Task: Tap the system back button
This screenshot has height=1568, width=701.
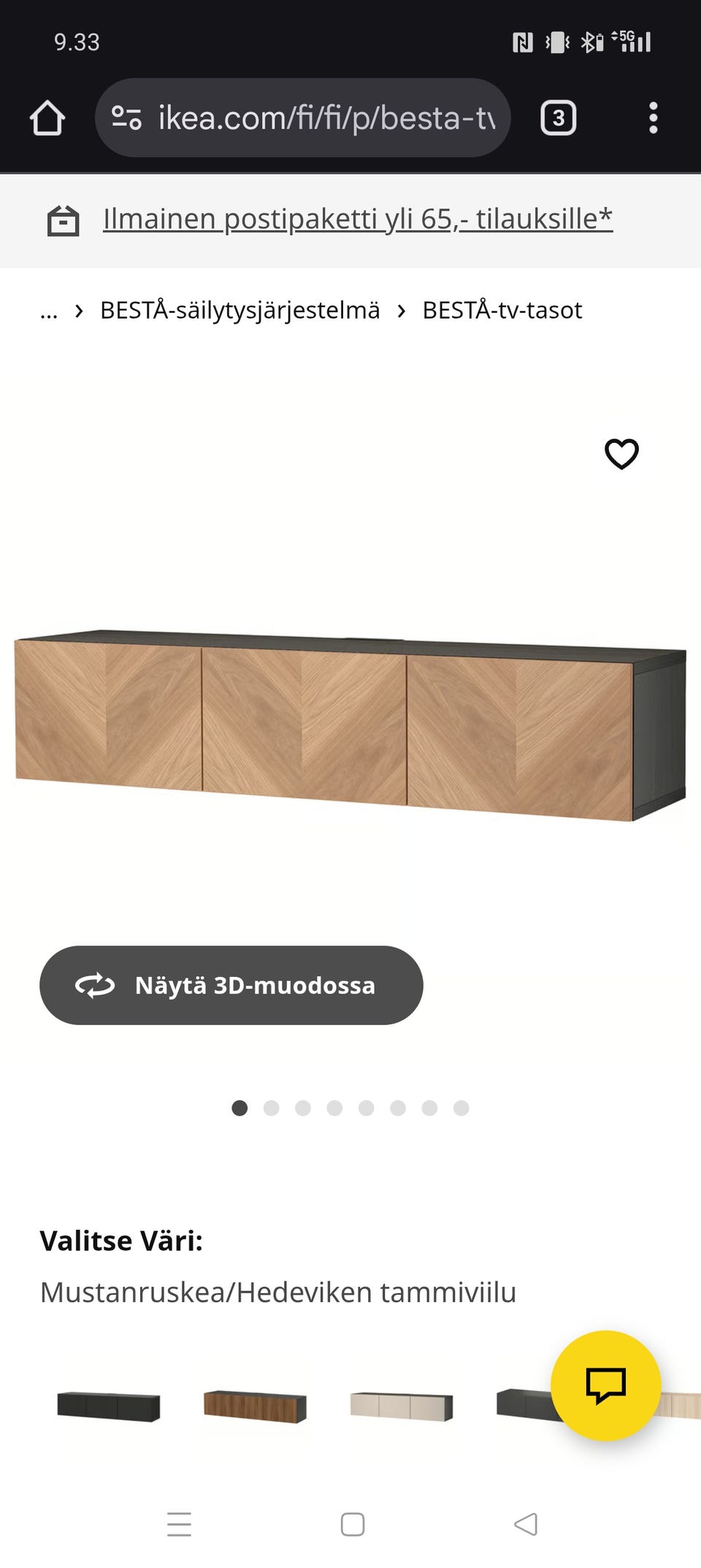Action: click(x=526, y=1524)
